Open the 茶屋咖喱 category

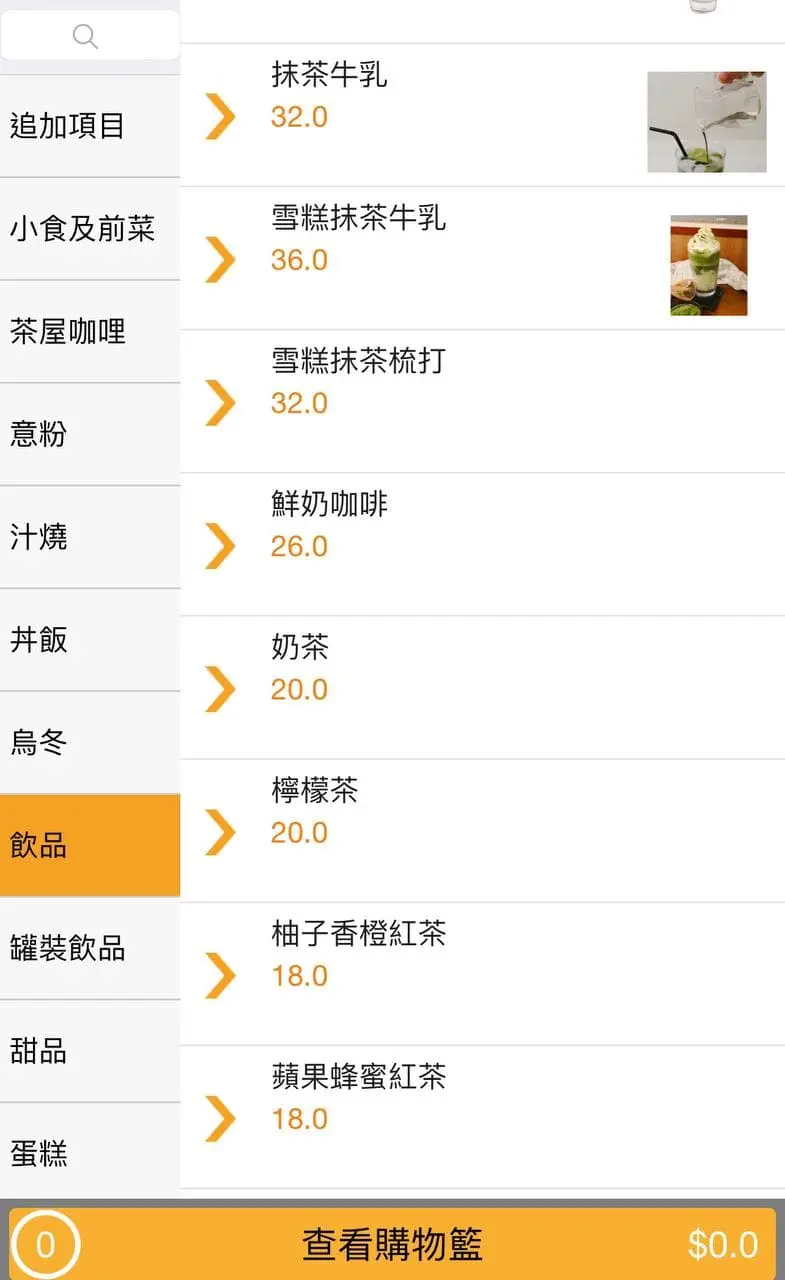pyautogui.click(x=89, y=332)
